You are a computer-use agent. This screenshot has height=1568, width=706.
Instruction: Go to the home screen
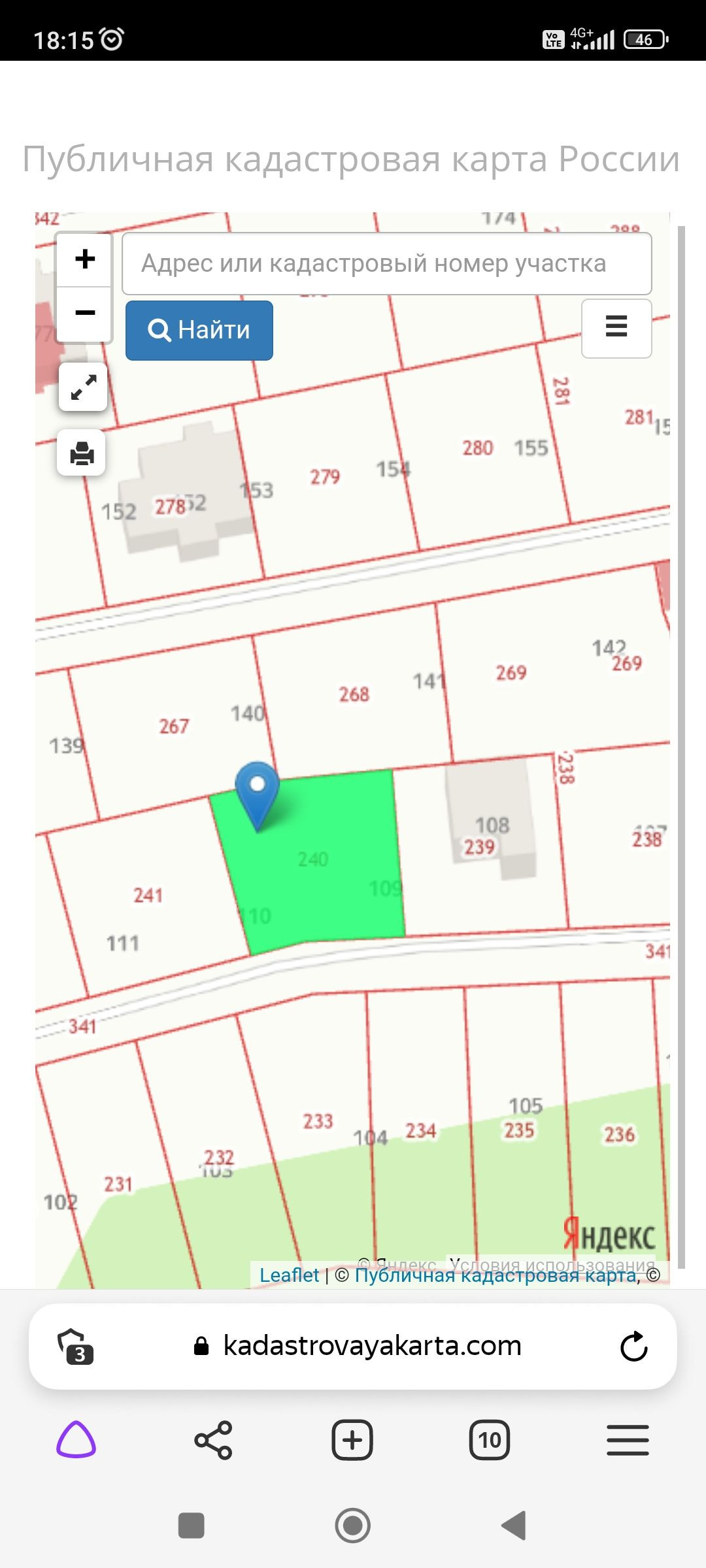click(x=352, y=1526)
